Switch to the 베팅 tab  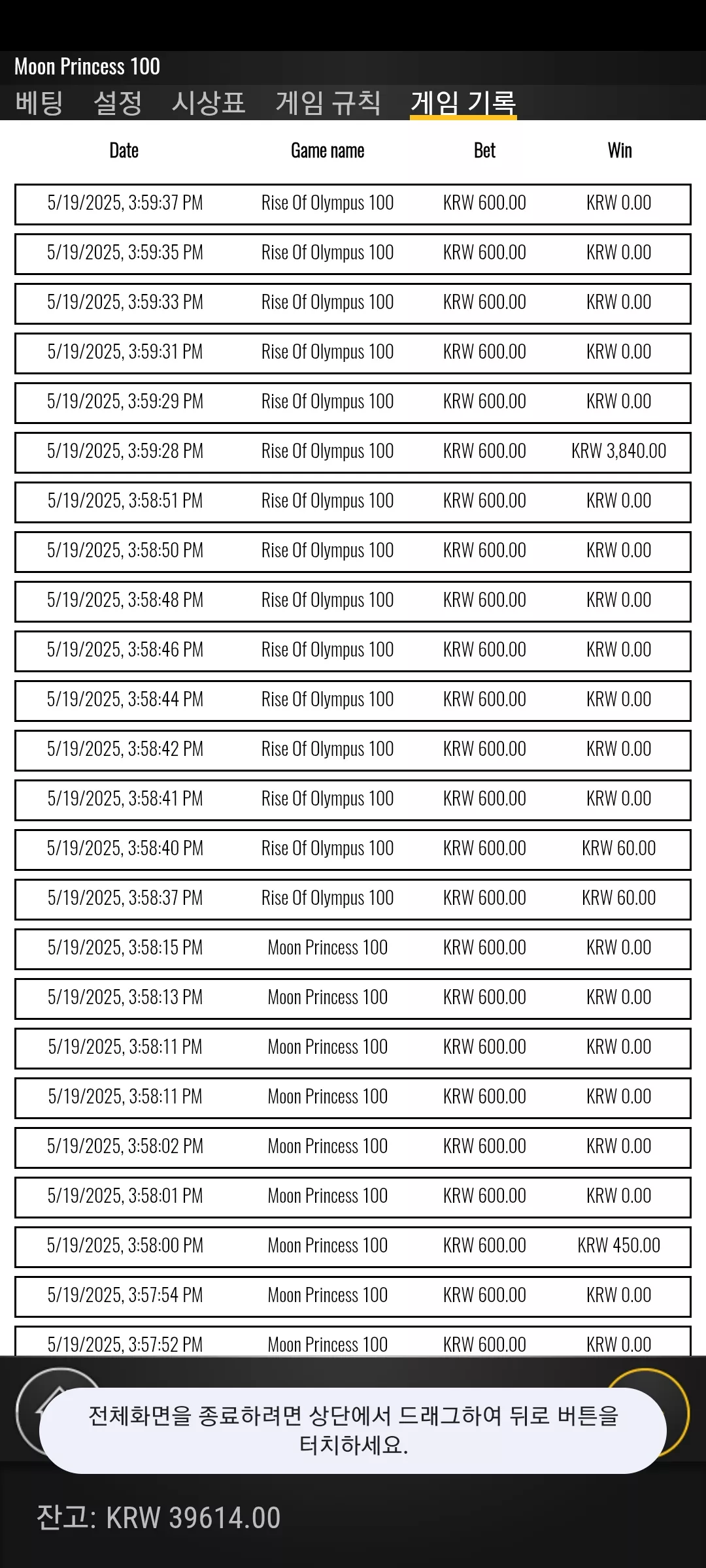39,103
